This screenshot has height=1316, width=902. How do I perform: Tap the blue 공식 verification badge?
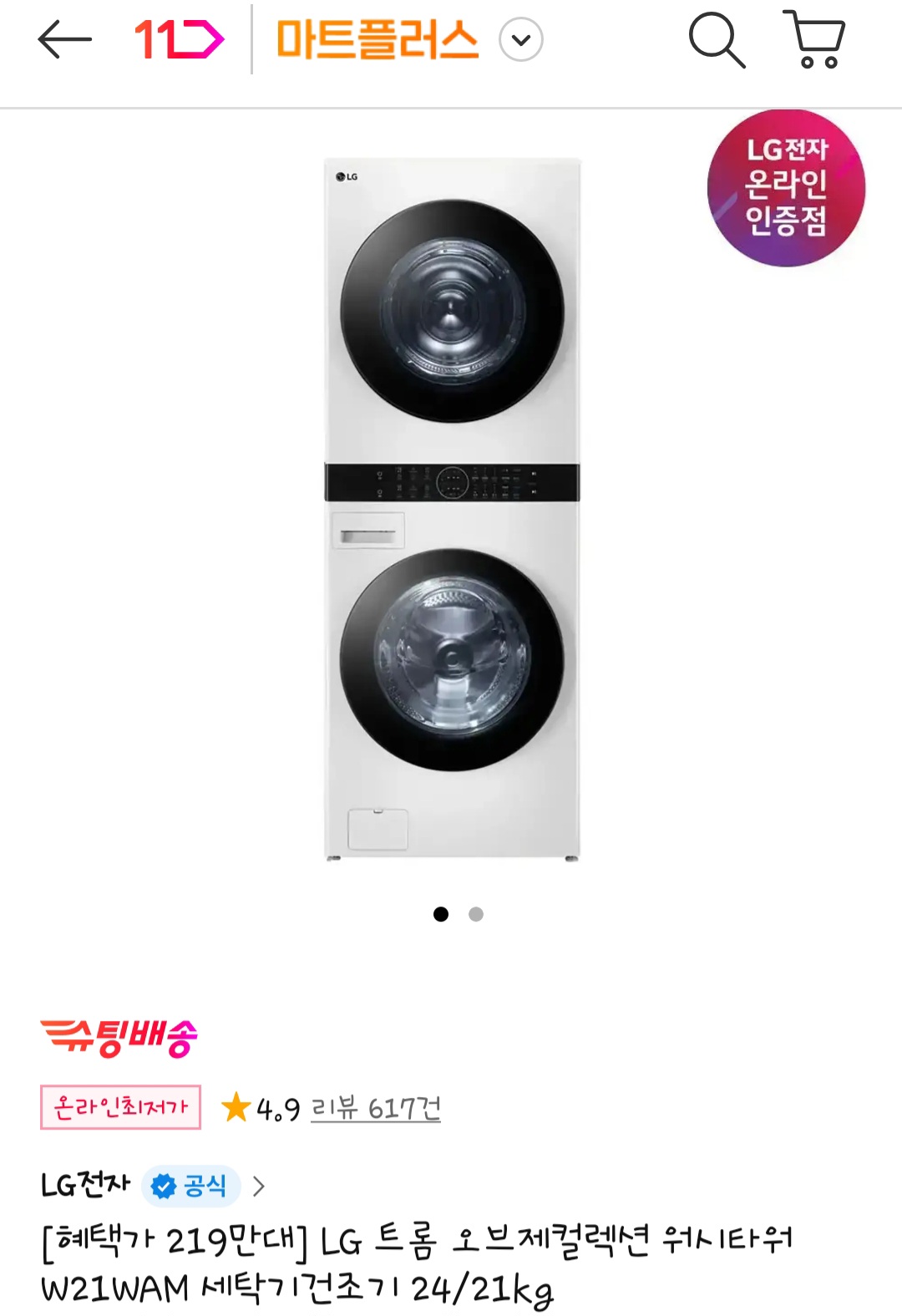pos(190,1186)
